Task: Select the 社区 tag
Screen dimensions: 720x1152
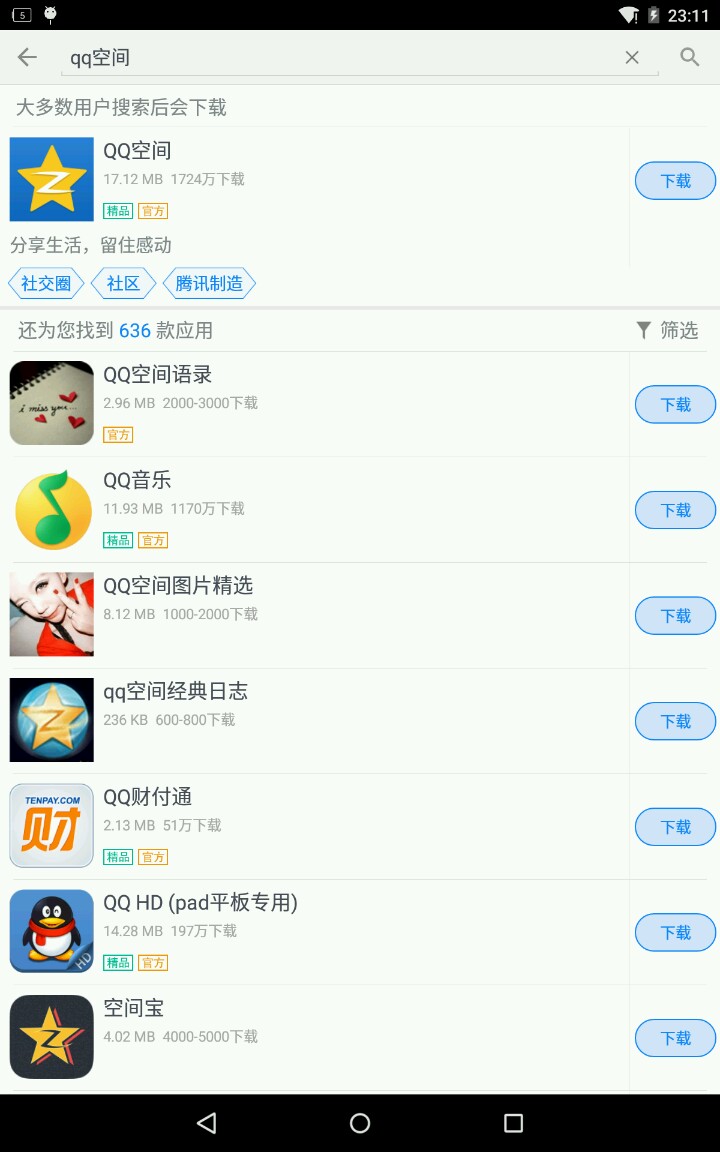Action: [x=123, y=284]
